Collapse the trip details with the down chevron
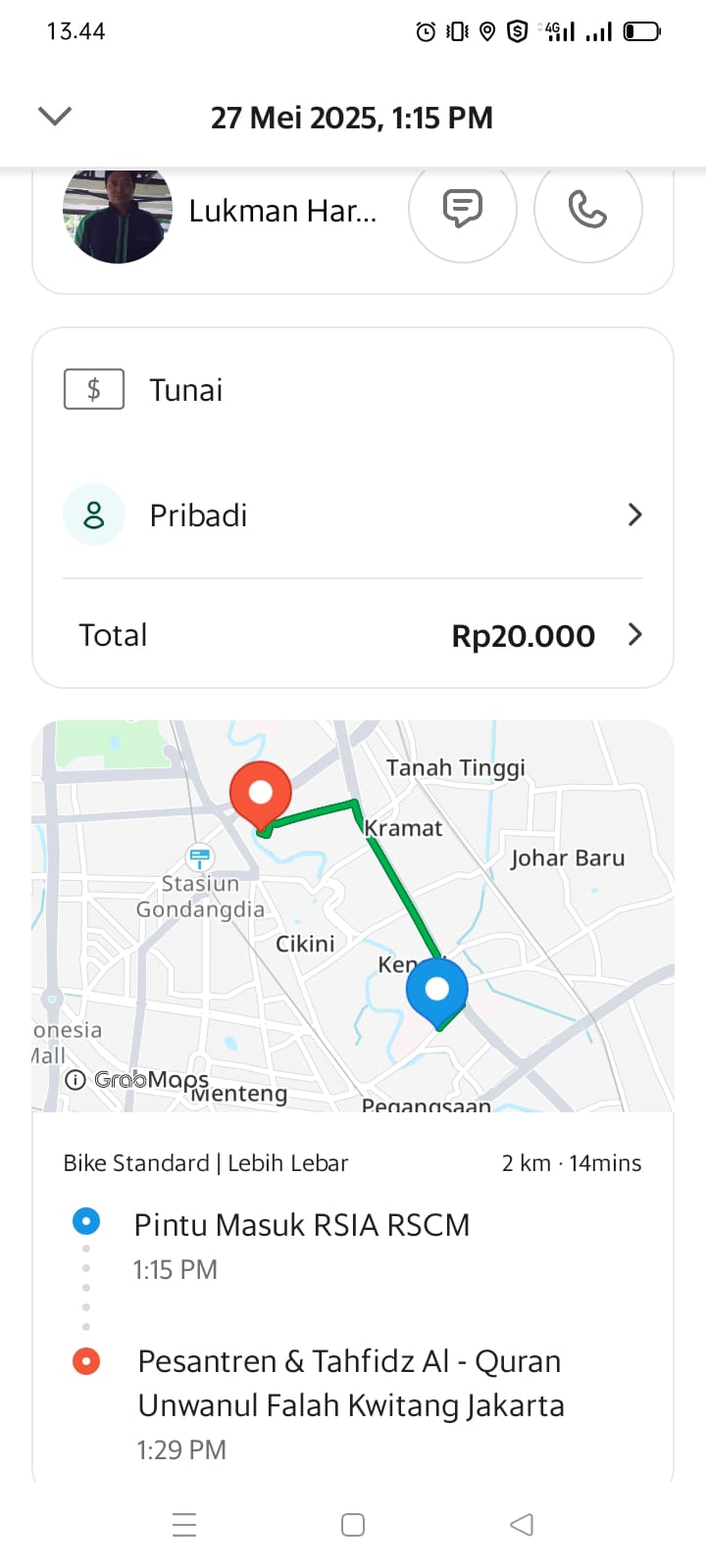The image size is (706, 1568). click(55, 117)
